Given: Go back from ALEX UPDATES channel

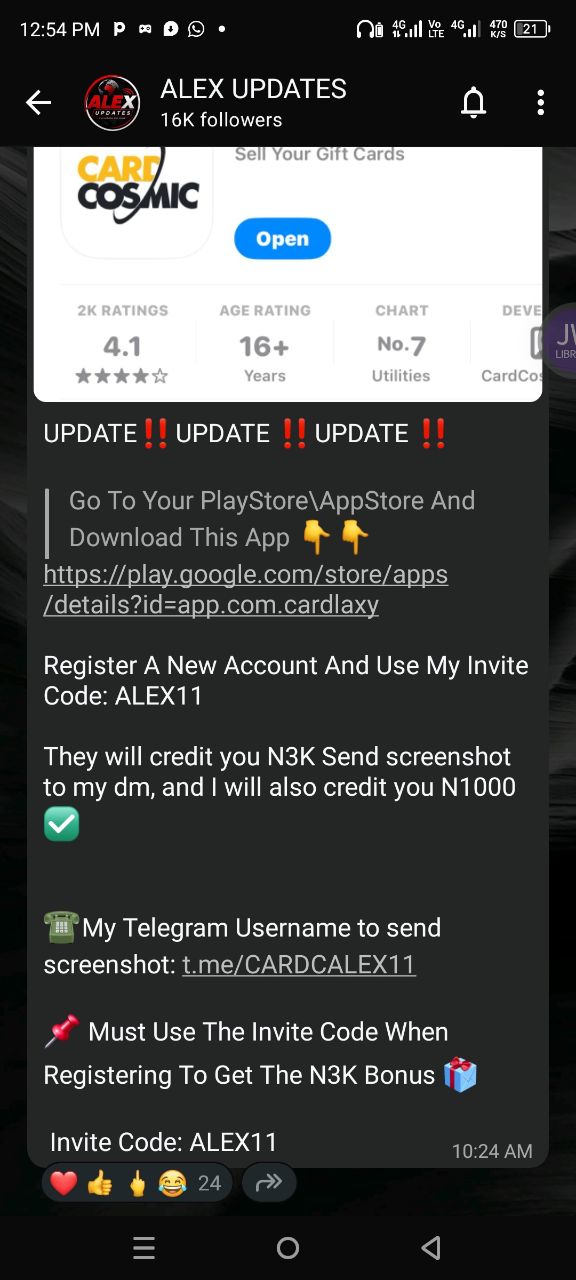Looking at the screenshot, I should click(x=38, y=102).
